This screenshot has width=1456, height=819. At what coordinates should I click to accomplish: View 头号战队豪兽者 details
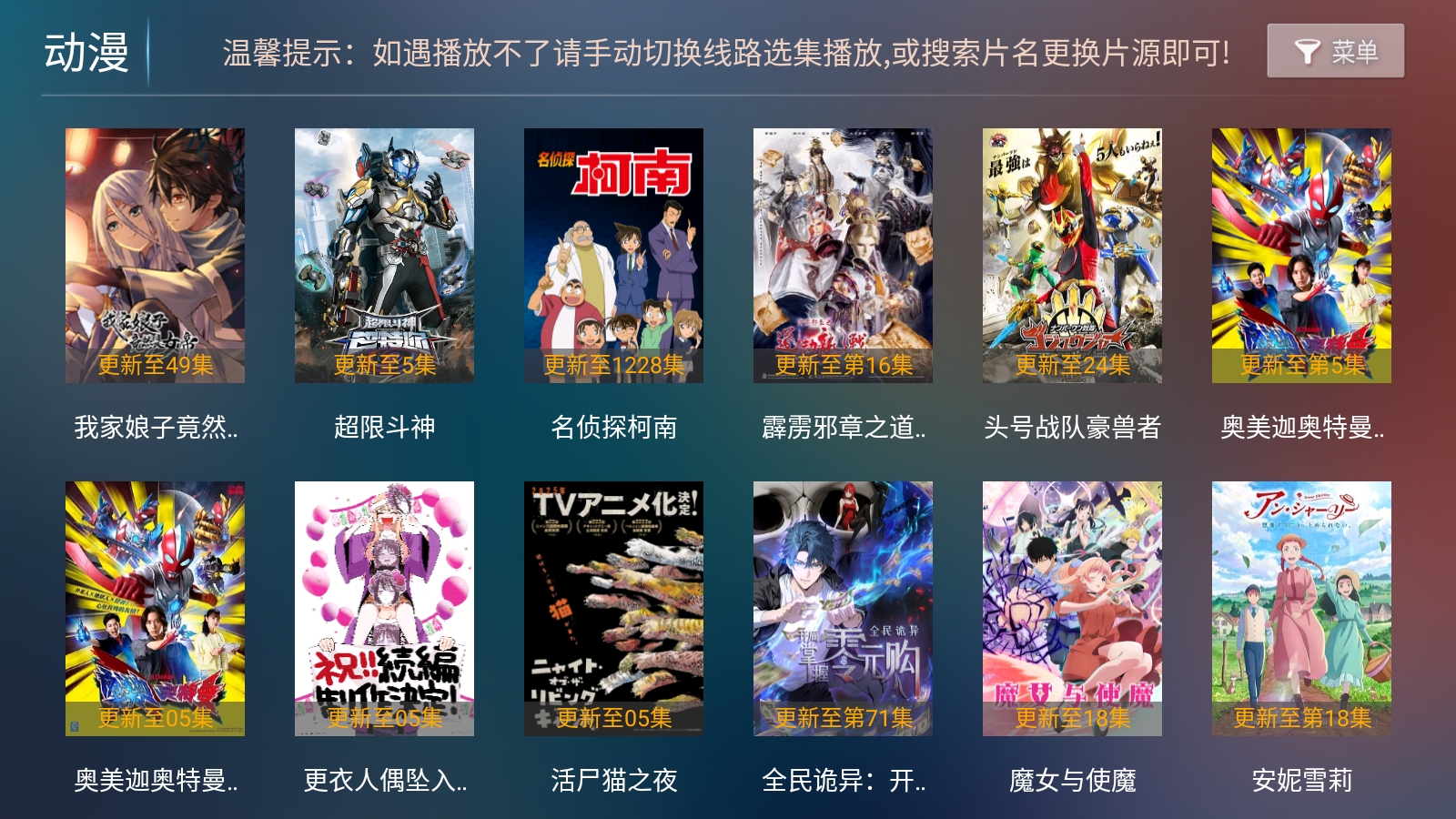[x=1072, y=256]
